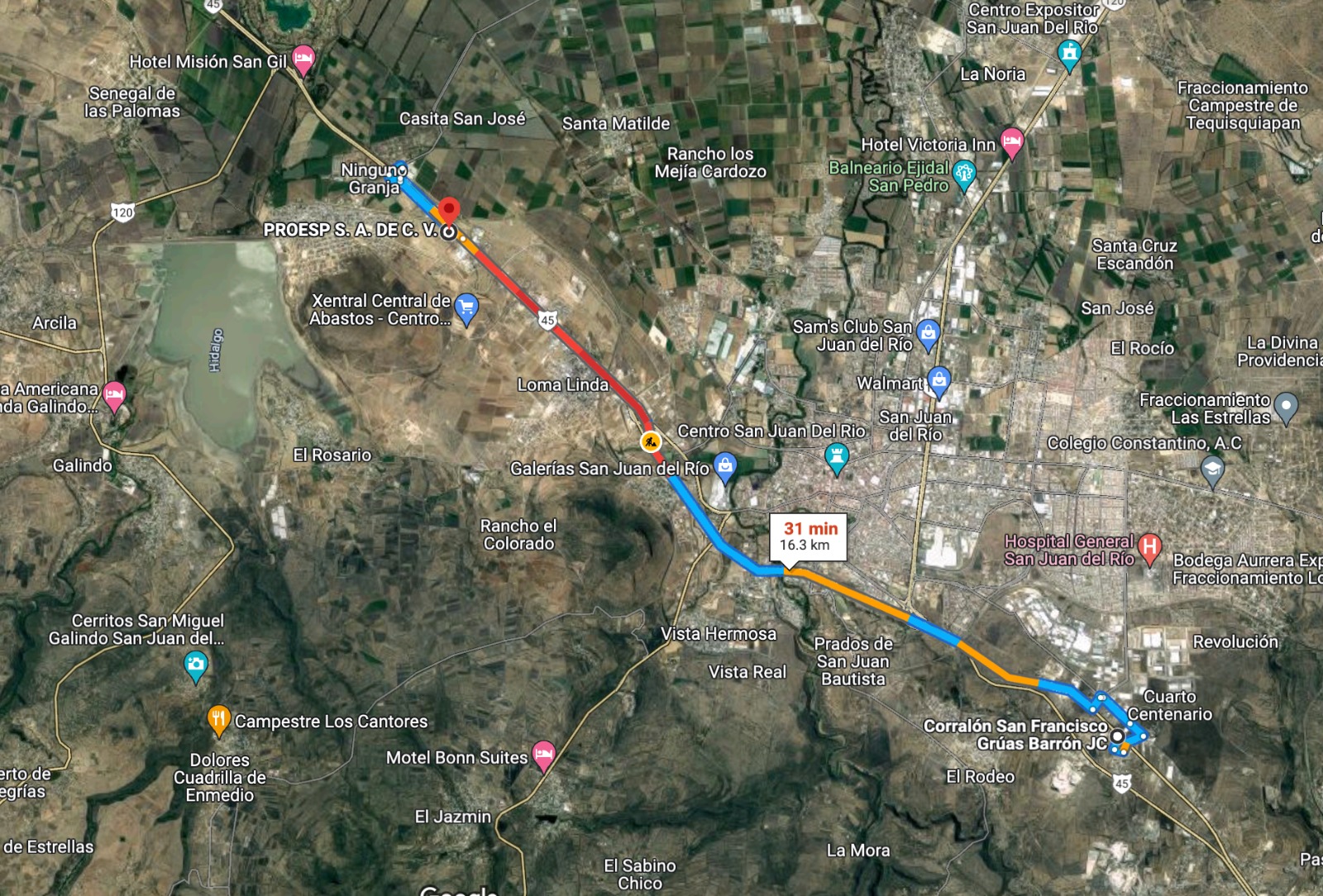Select Centro Expositor San Juan Del Rio pin
This screenshot has height=896, width=1323.
(x=1069, y=54)
